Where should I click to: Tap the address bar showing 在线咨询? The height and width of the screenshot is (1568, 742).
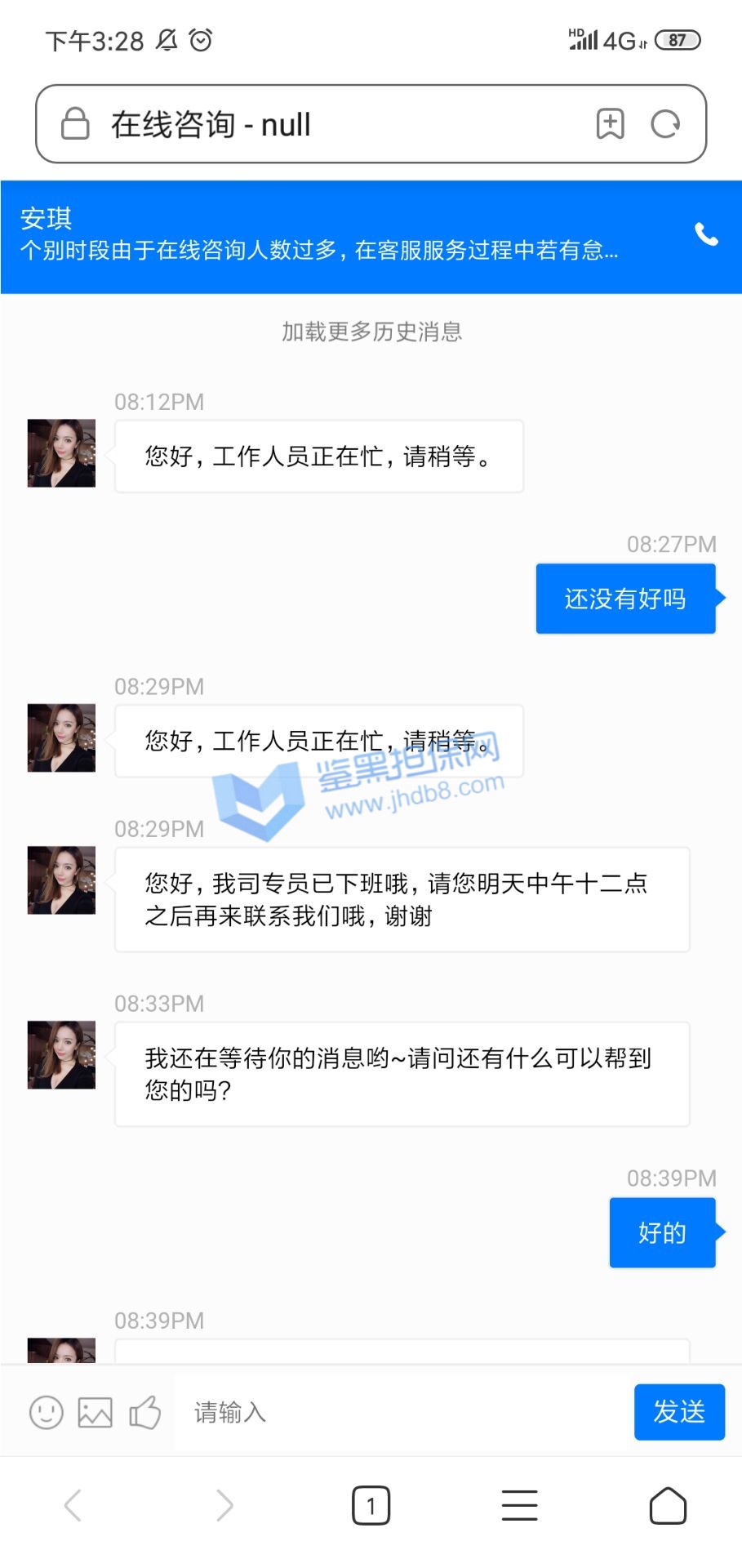tap(327, 125)
